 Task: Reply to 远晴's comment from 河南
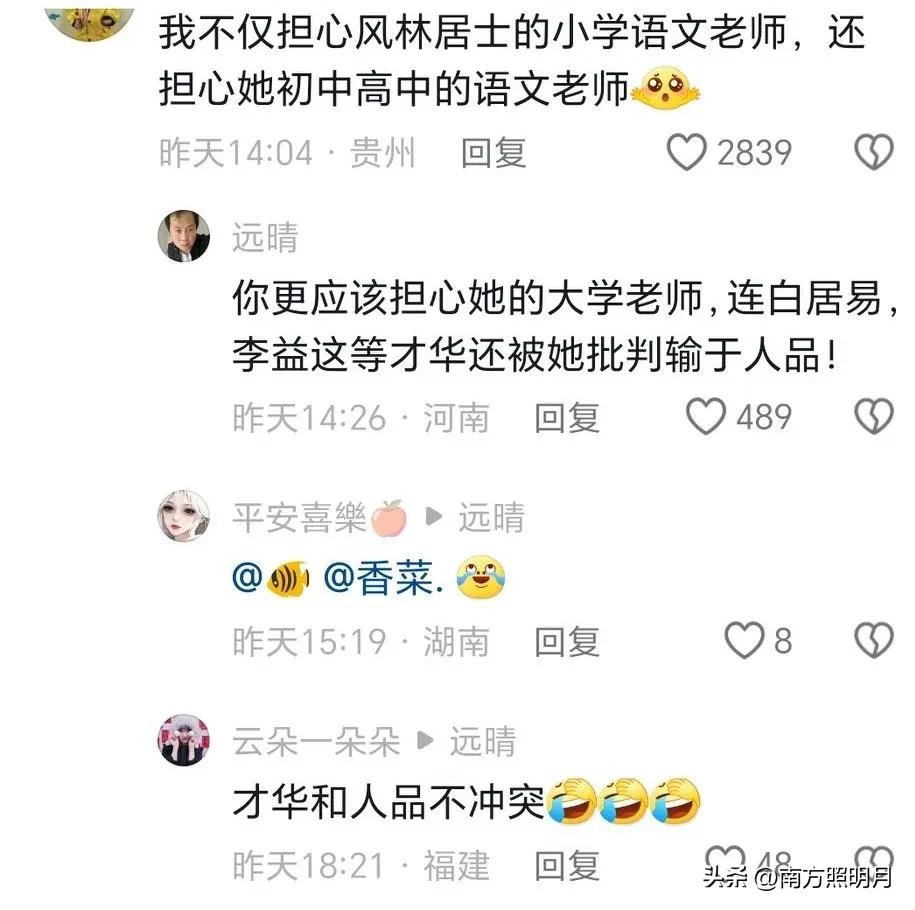(566, 417)
